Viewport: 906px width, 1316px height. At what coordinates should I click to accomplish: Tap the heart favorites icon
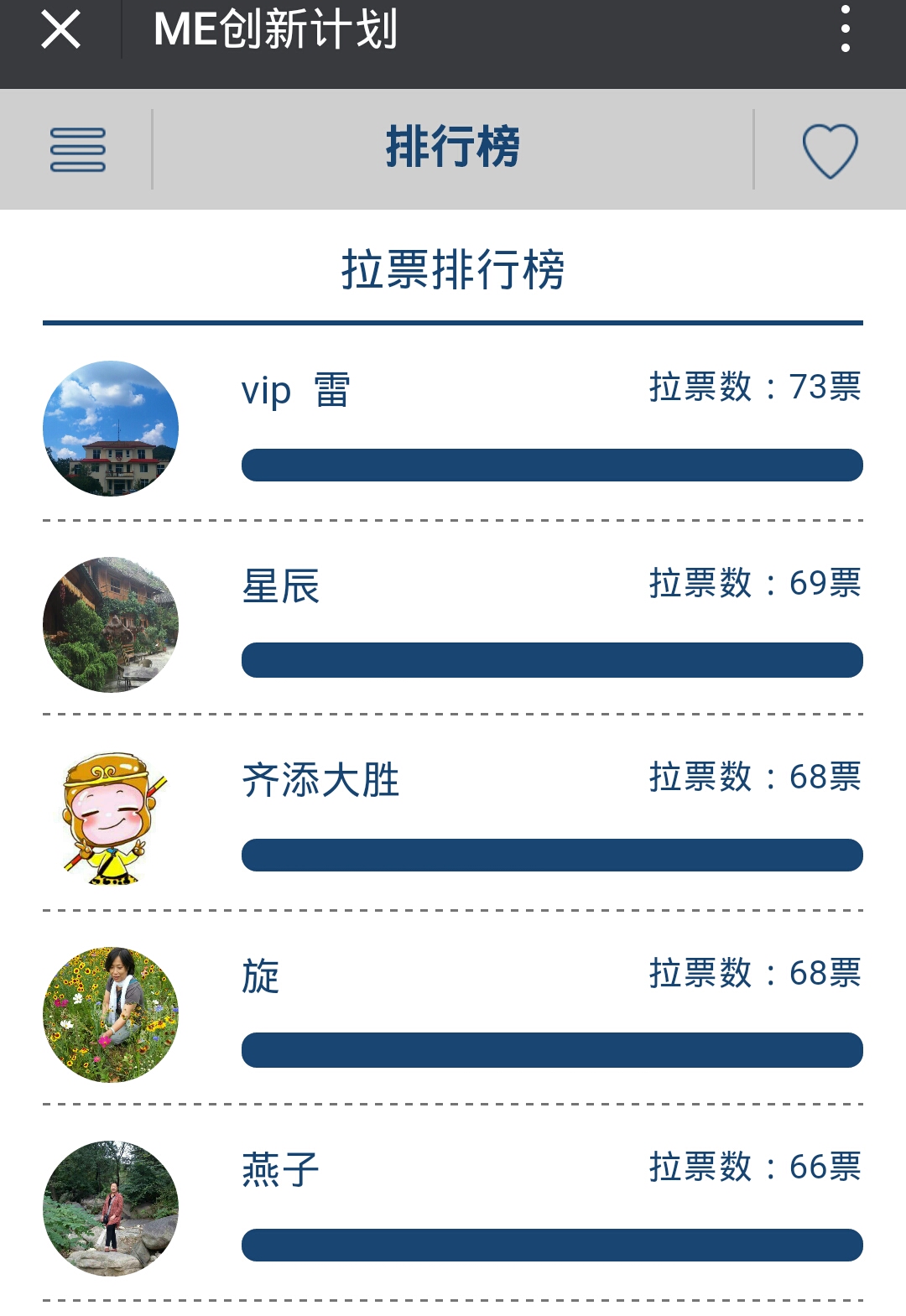[x=830, y=150]
